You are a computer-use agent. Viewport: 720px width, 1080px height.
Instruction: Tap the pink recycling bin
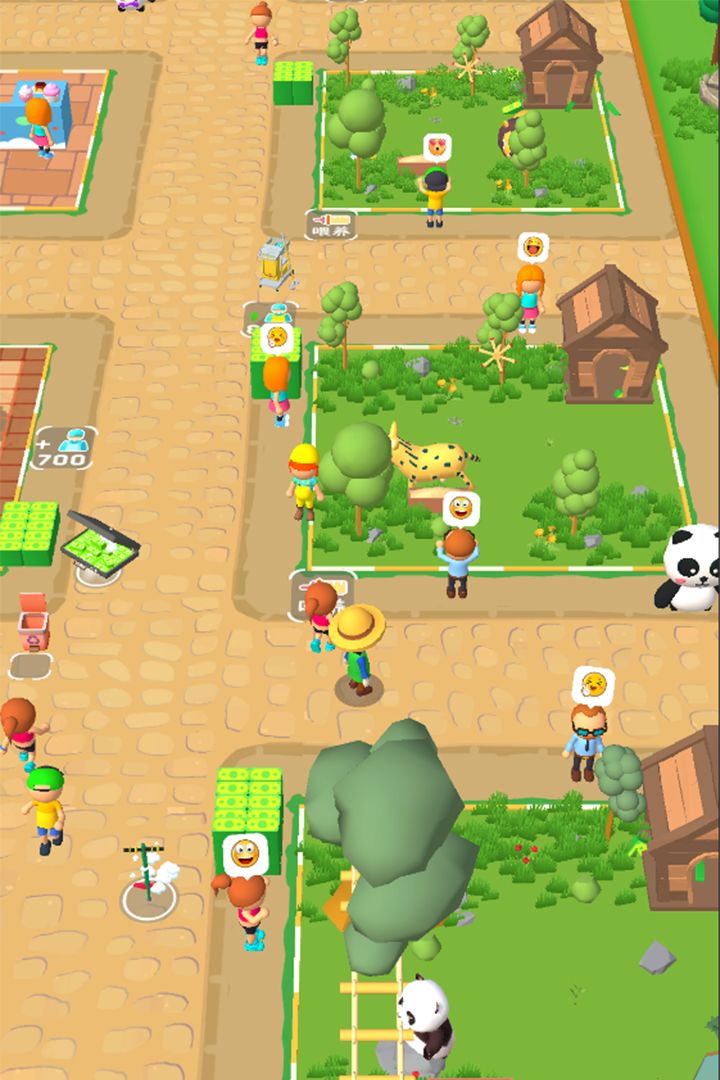[33, 623]
